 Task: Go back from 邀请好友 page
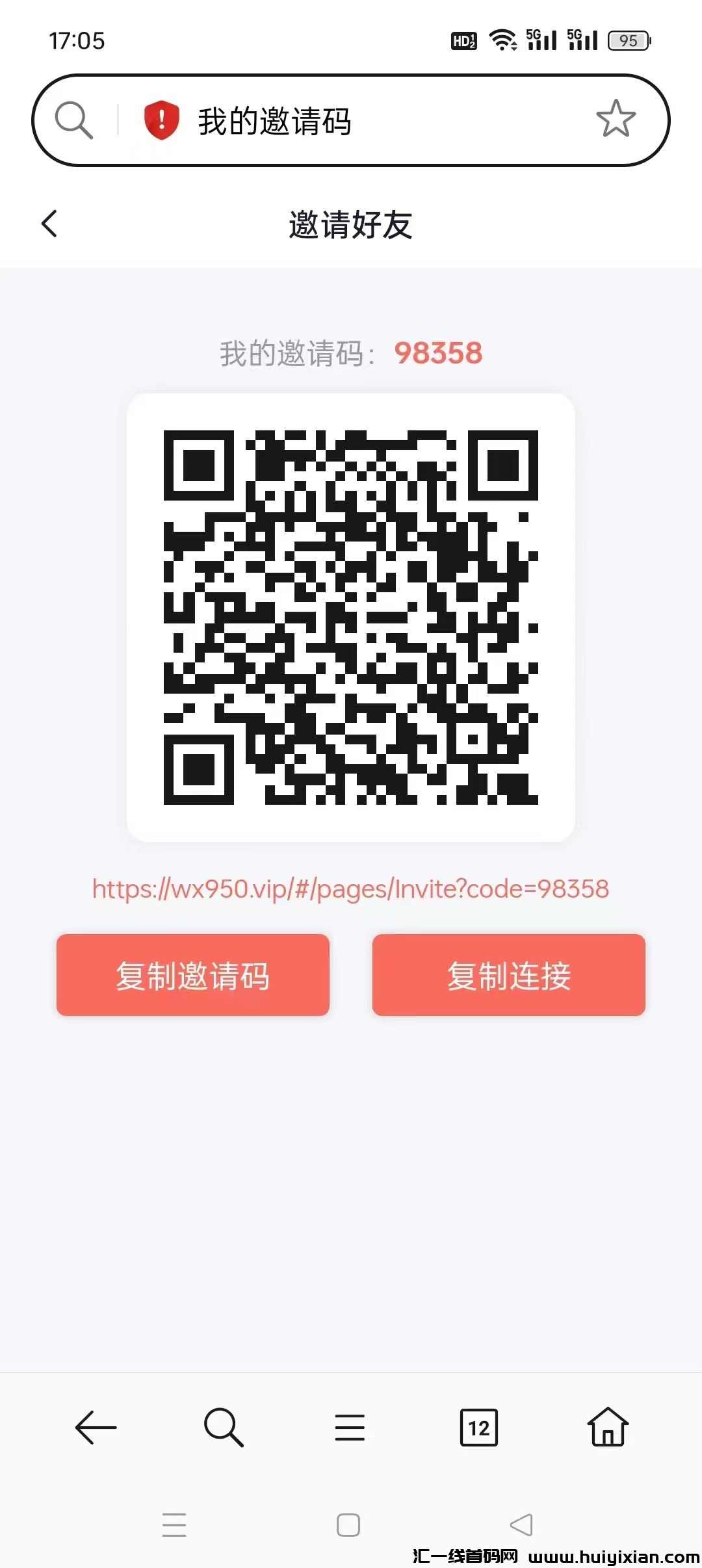[x=49, y=224]
